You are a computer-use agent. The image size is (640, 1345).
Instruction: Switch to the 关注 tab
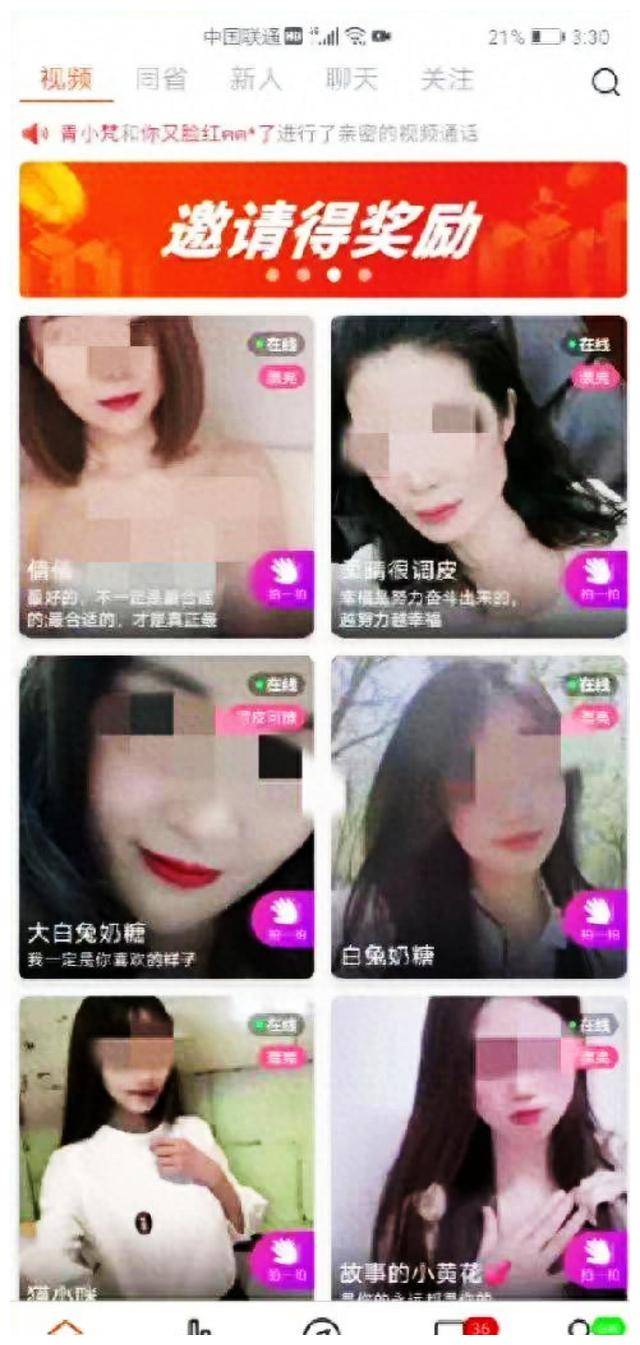[445, 80]
